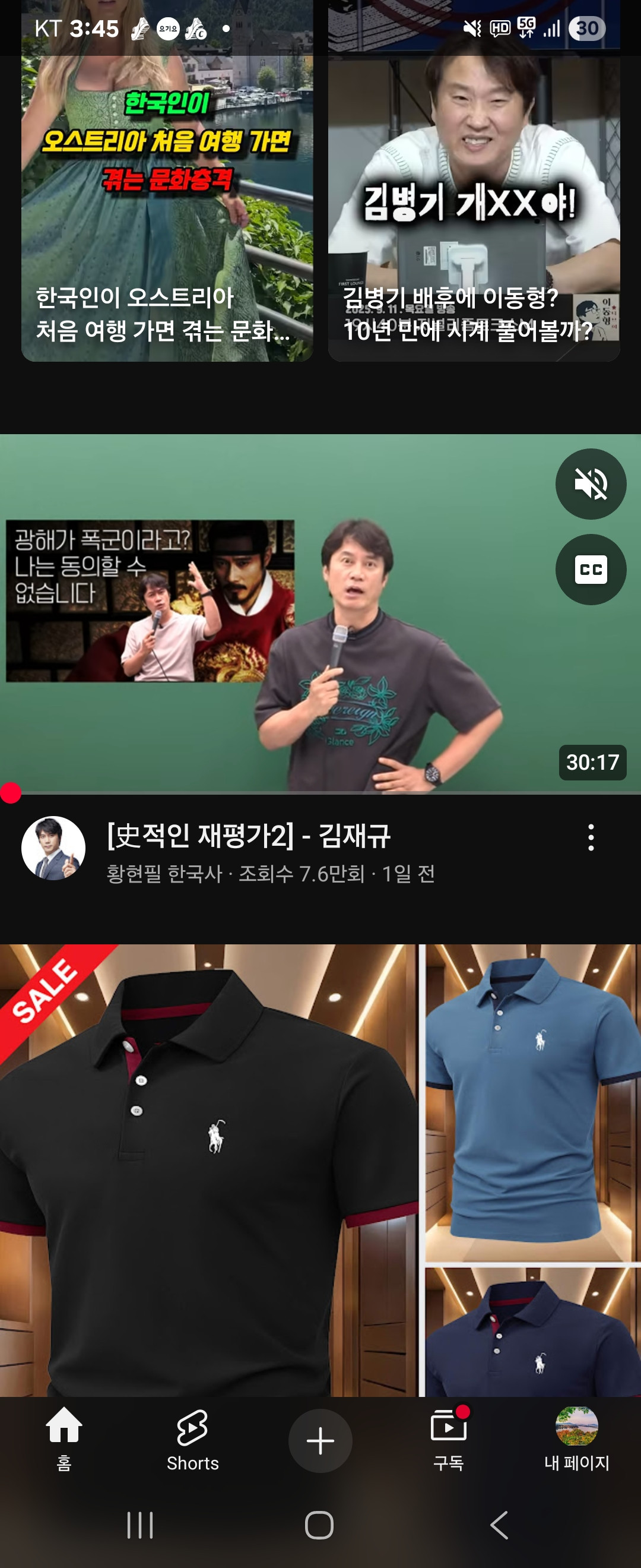Switch to the Shorts tab

tap(192, 1440)
